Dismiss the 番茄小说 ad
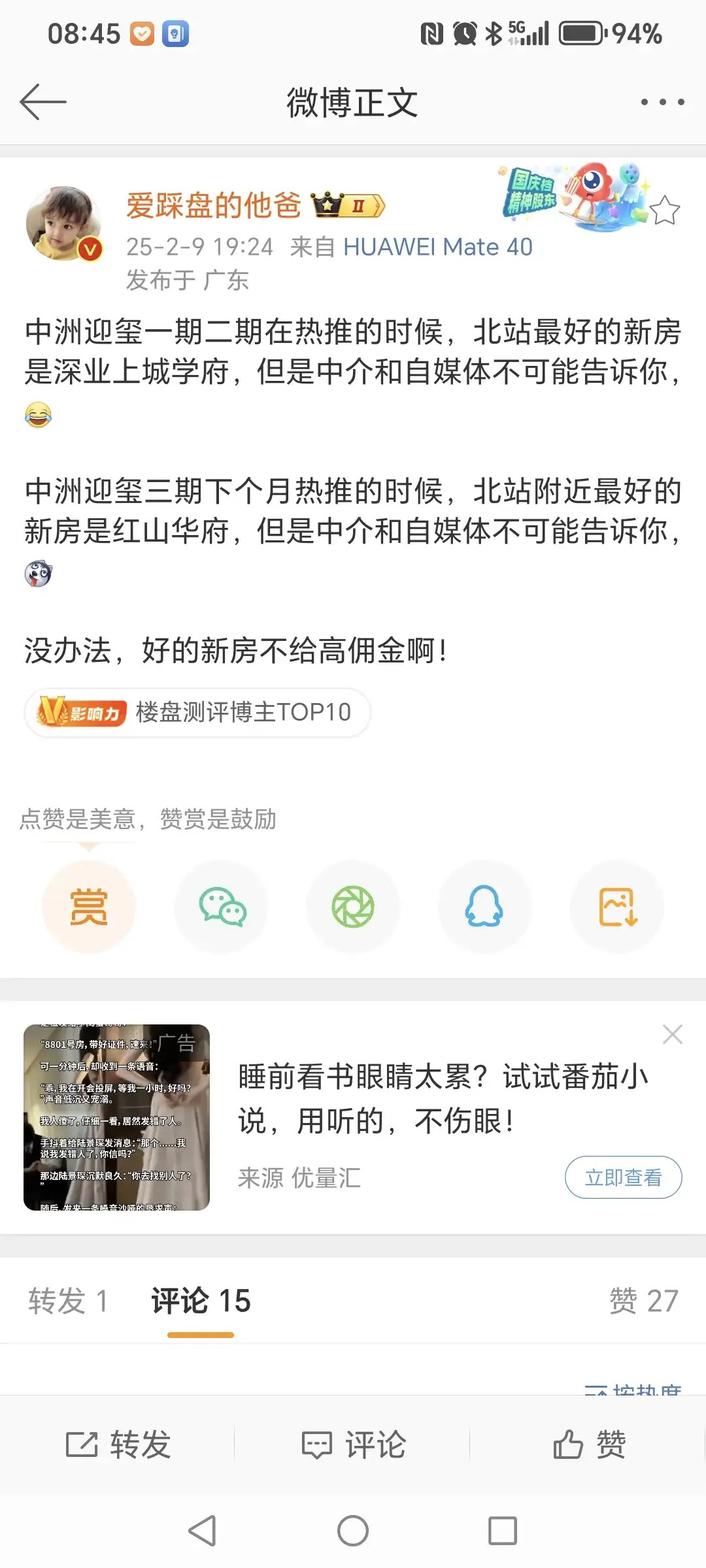Screen dimensions: 706x1568 [x=672, y=1034]
